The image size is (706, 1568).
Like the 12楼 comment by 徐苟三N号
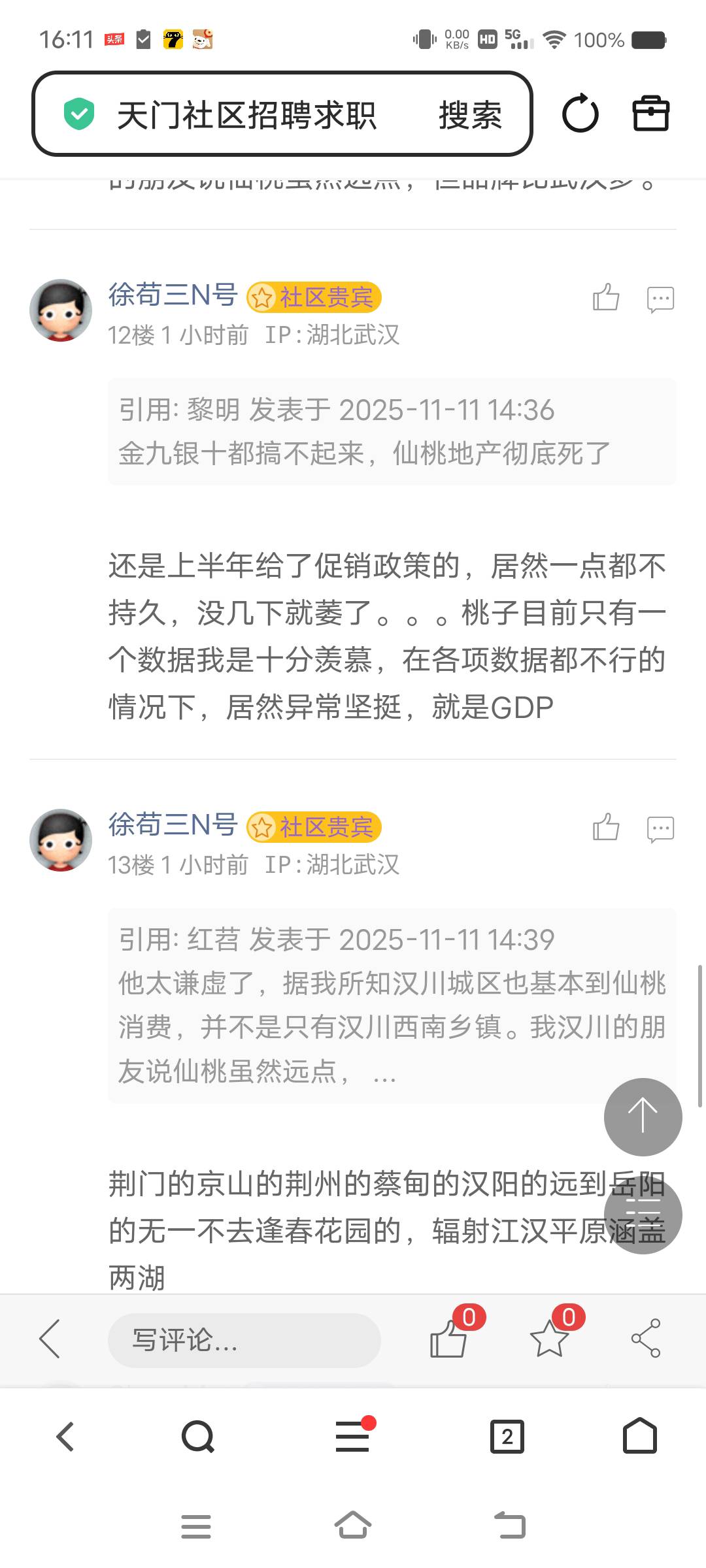coord(606,298)
